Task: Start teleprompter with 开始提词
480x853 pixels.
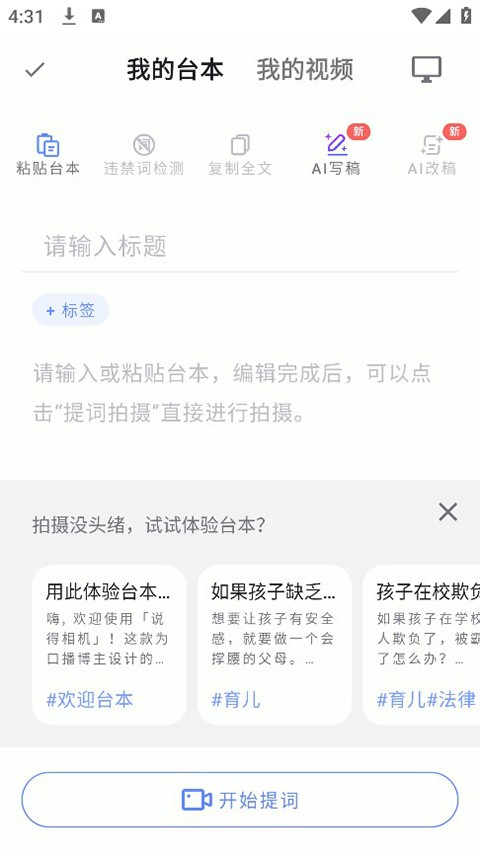Action: tap(240, 800)
